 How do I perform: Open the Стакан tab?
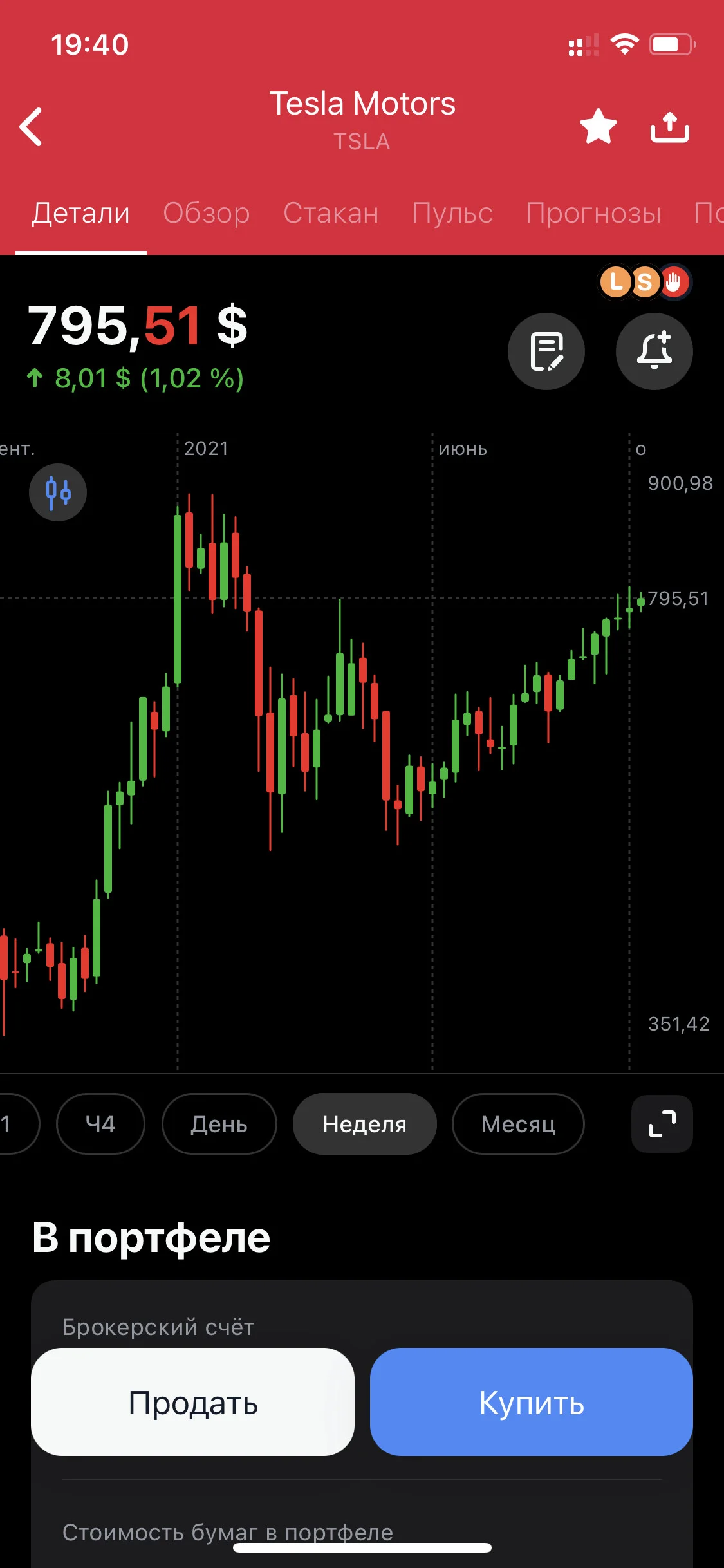tap(331, 213)
